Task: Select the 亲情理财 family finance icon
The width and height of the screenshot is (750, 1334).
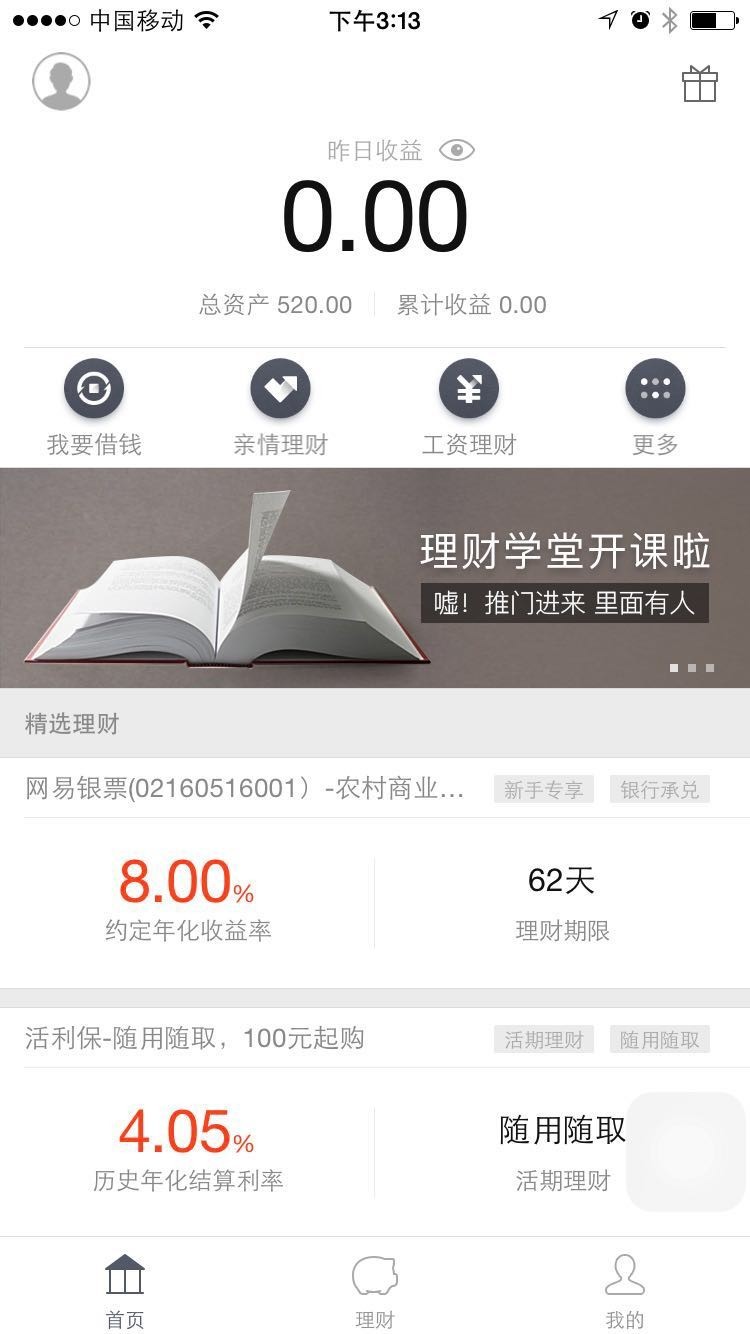Action: point(280,388)
